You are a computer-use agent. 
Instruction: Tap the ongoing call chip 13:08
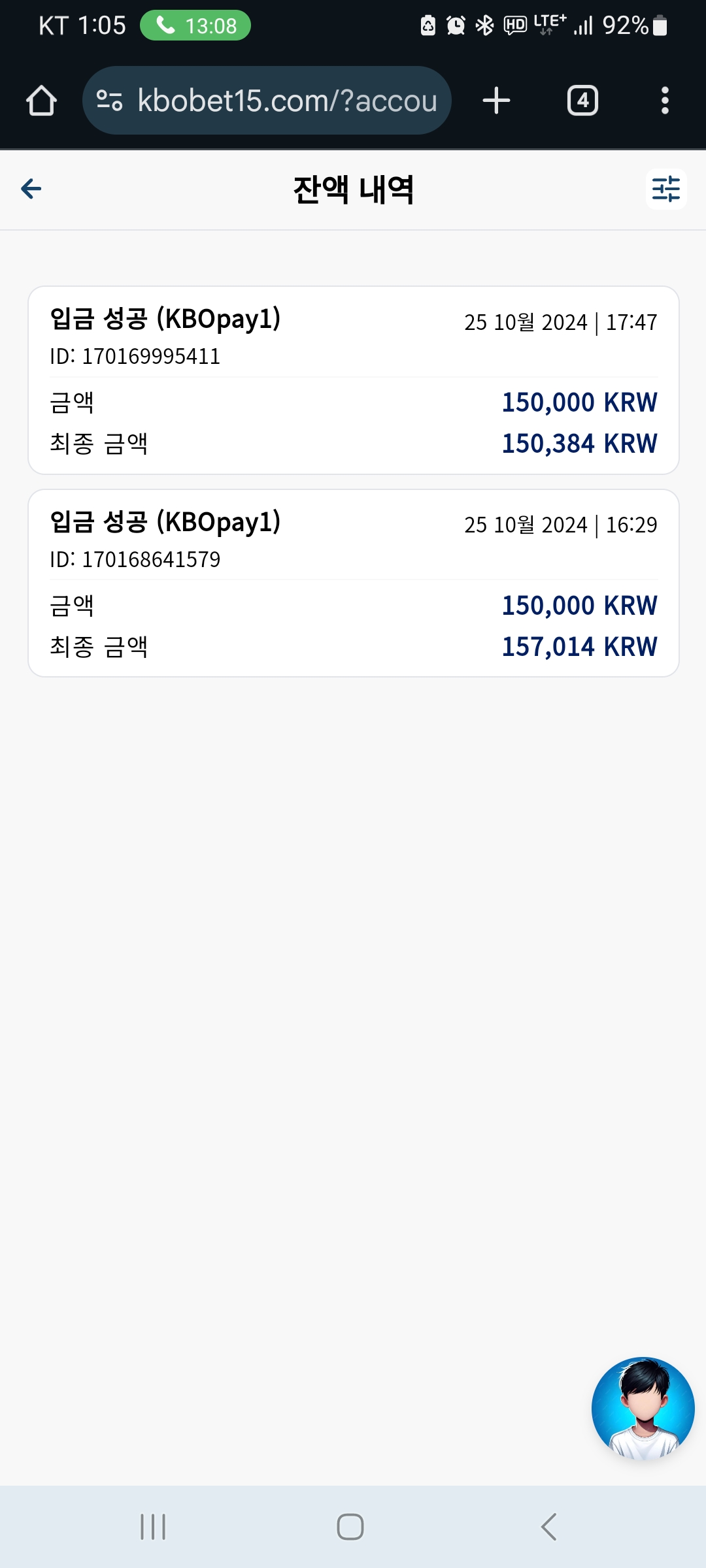click(195, 25)
